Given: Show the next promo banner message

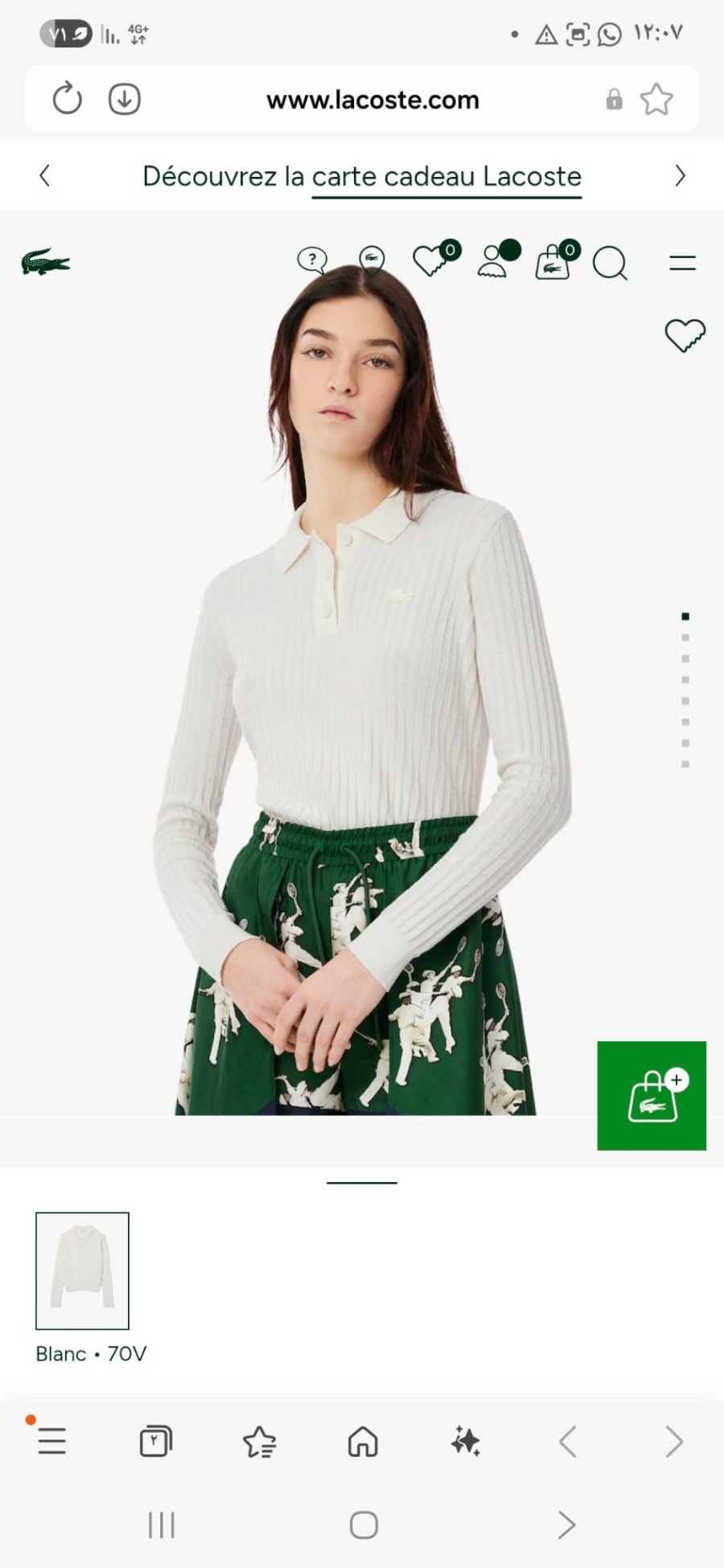Looking at the screenshot, I should (680, 176).
